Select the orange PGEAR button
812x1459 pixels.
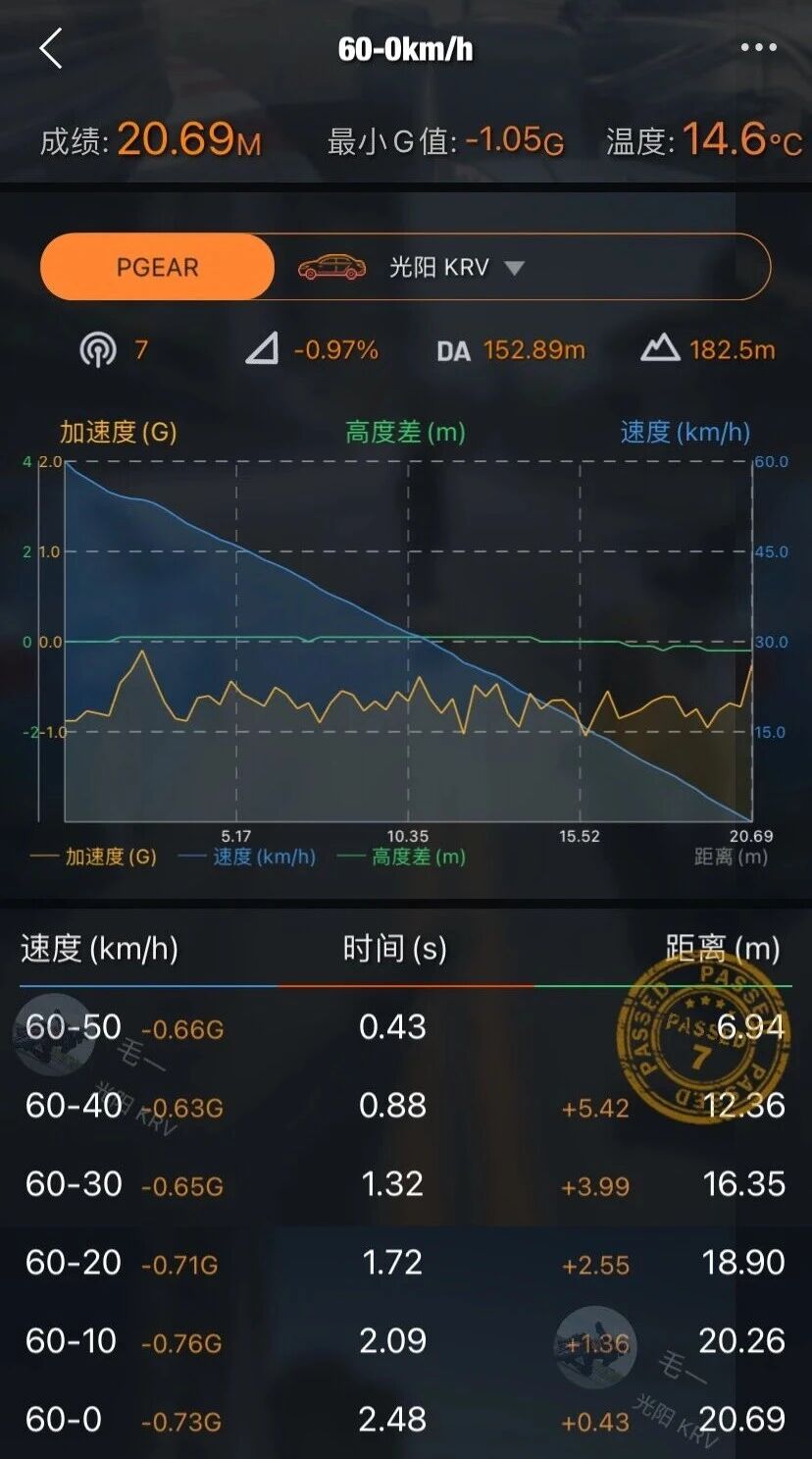[157, 267]
